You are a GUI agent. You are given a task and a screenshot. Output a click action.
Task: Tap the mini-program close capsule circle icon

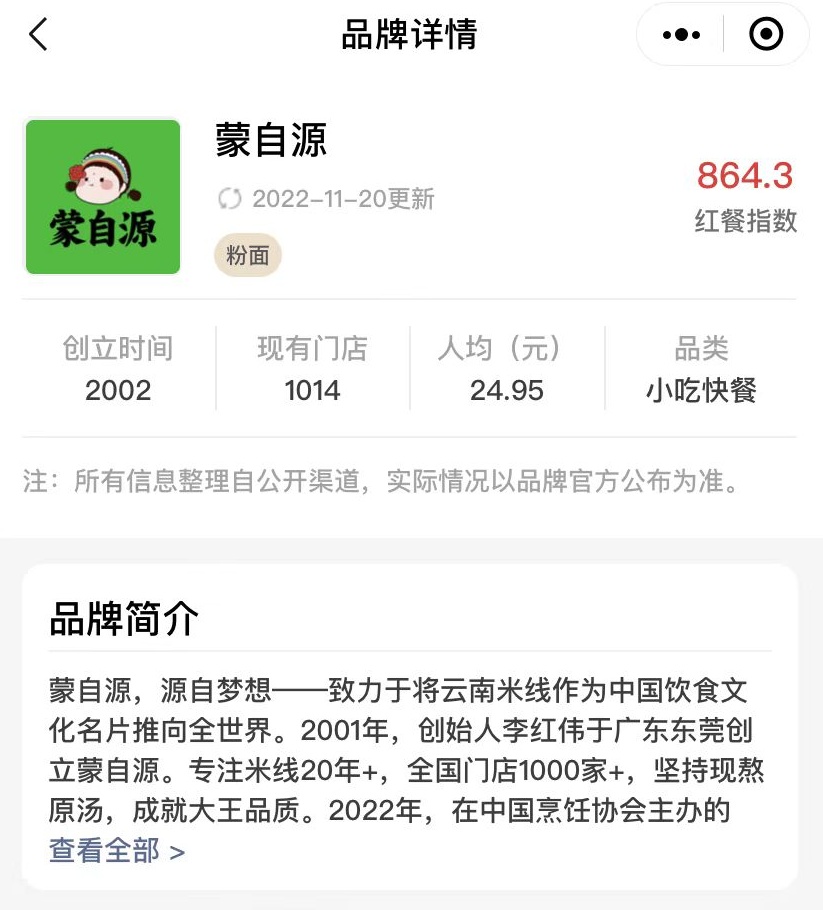click(766, 33)
